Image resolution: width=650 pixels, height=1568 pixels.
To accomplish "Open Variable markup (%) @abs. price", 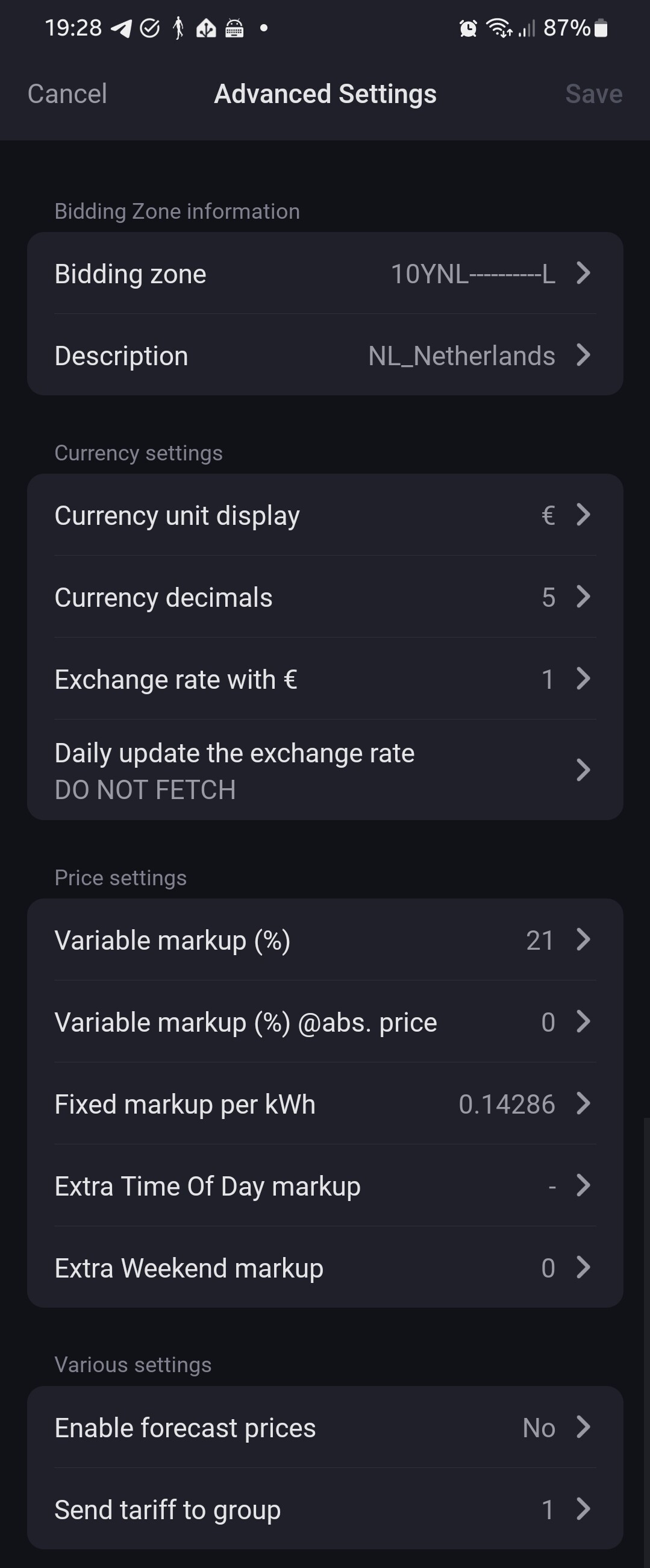I will point(325,1022).
